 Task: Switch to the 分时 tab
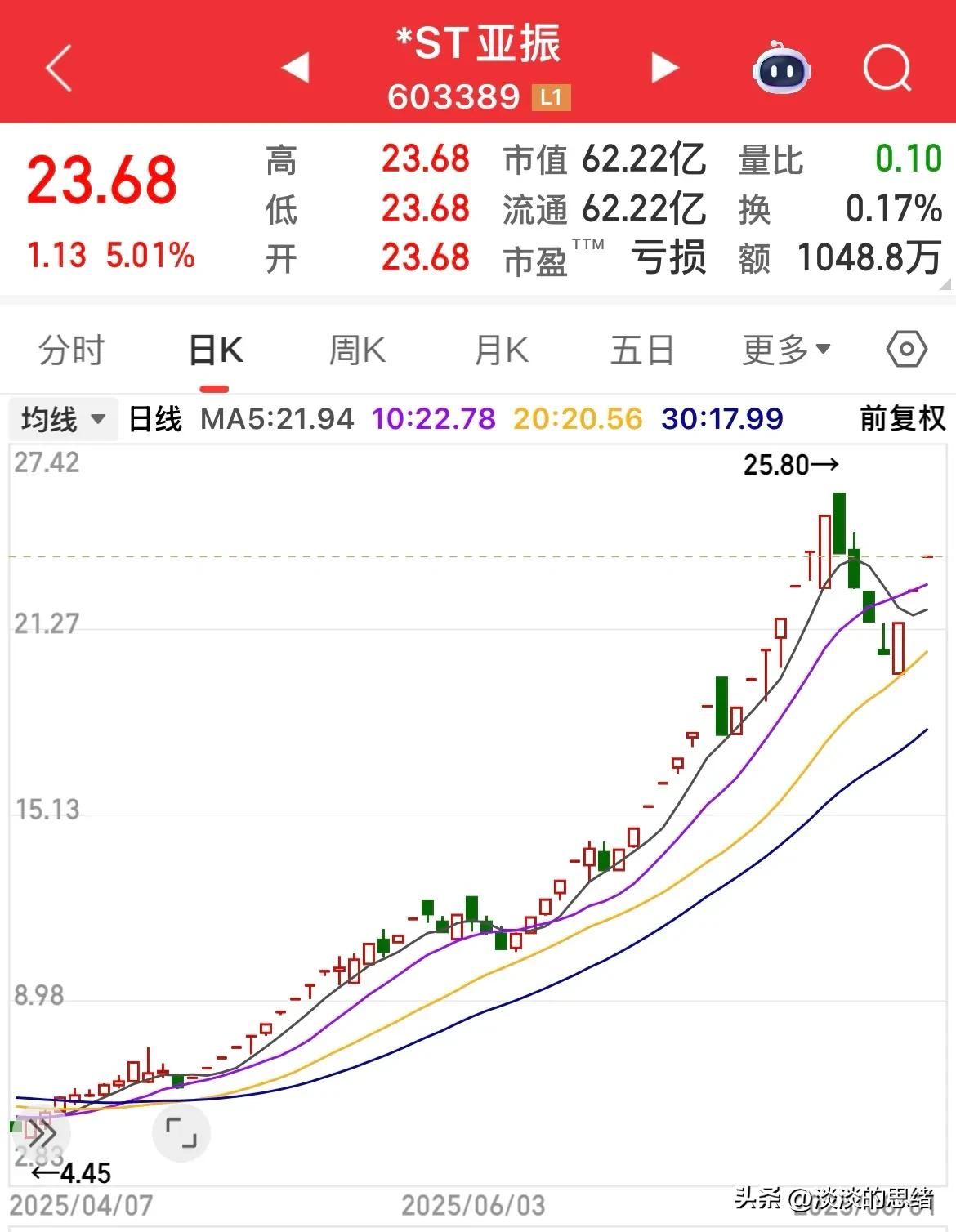coord(72,350)
